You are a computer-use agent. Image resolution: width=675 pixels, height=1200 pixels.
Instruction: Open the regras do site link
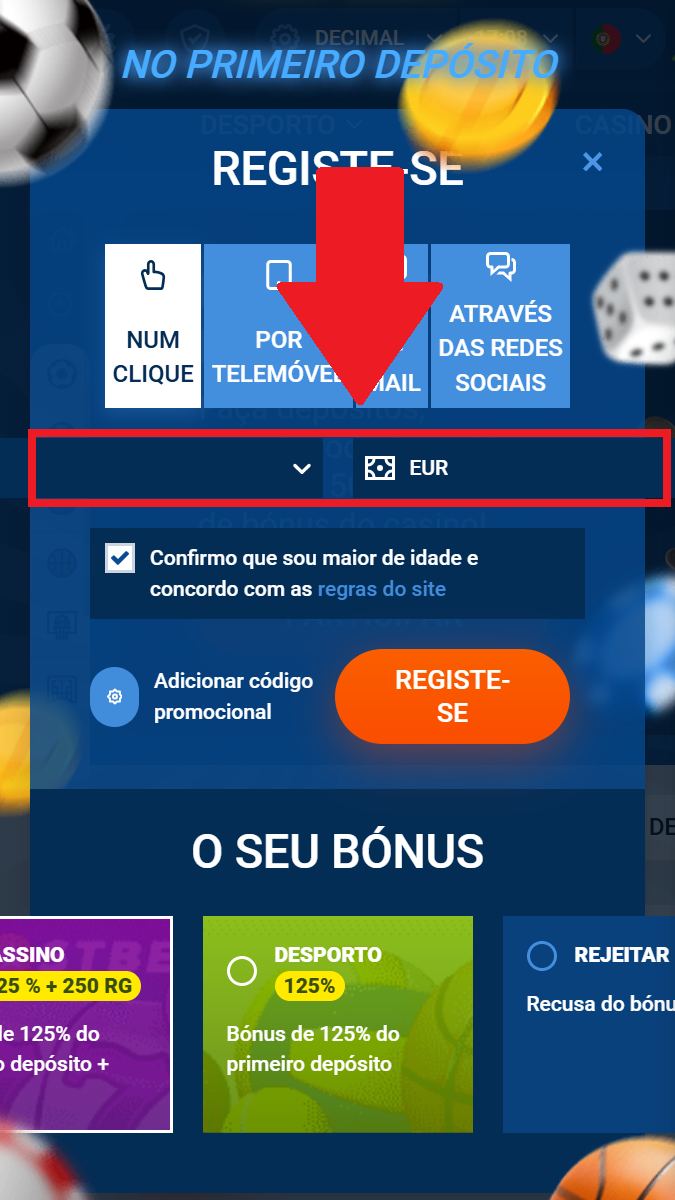(x=381, y=589)
